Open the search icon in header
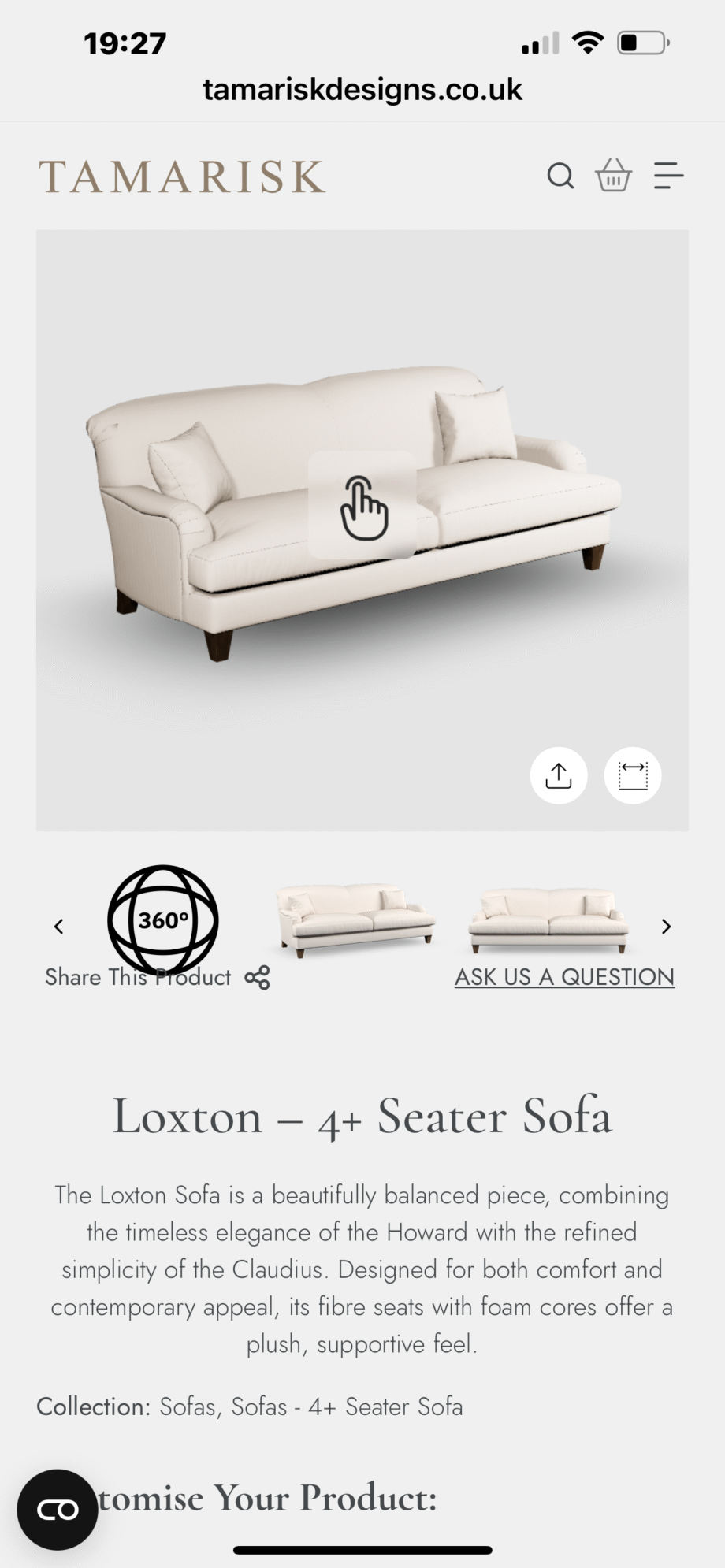 (x=560, y=176)
